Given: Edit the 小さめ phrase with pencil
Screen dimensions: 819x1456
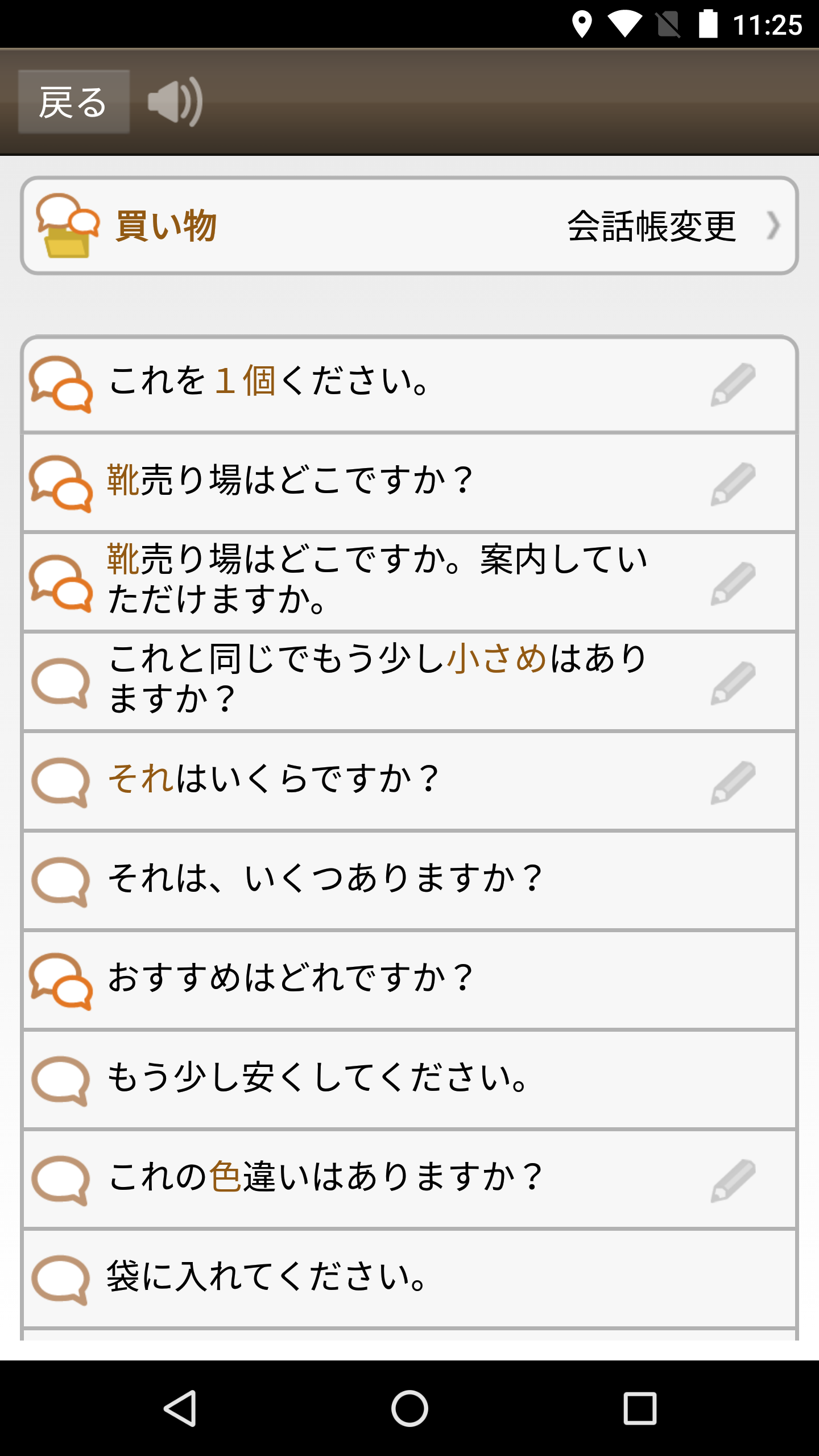Looking at the screenshot, I should pos(733,683).
